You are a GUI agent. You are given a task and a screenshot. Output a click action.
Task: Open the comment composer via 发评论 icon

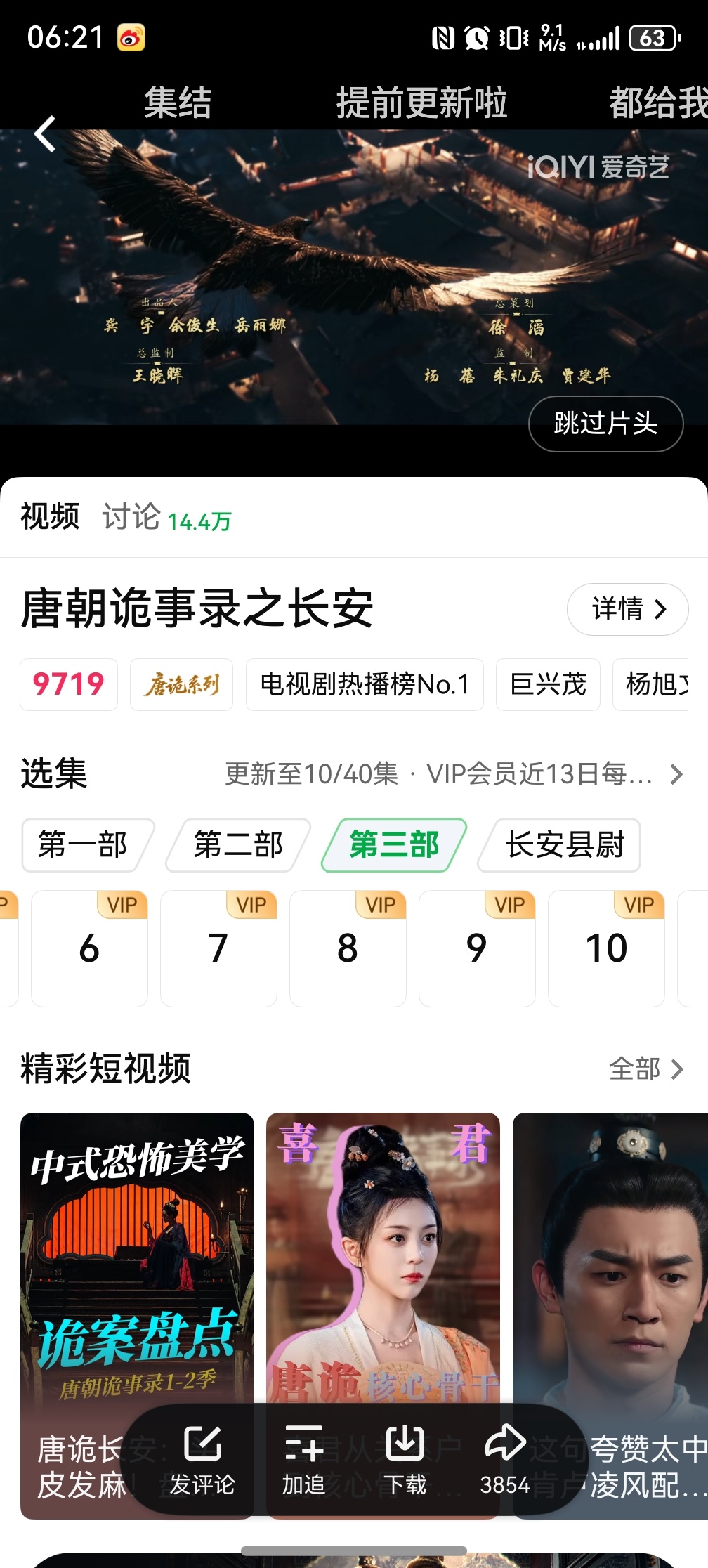(202, 1461)
